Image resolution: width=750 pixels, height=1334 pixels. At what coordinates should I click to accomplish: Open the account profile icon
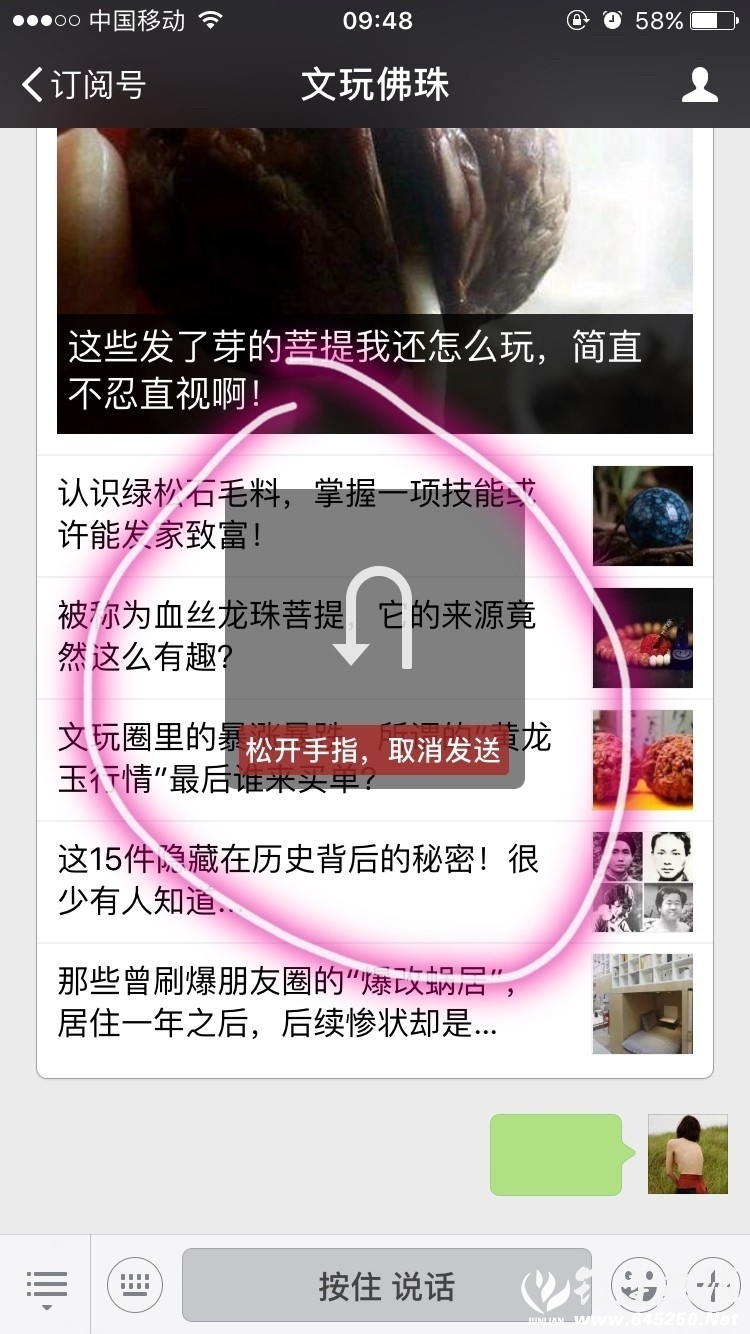(x=699, y=85)
